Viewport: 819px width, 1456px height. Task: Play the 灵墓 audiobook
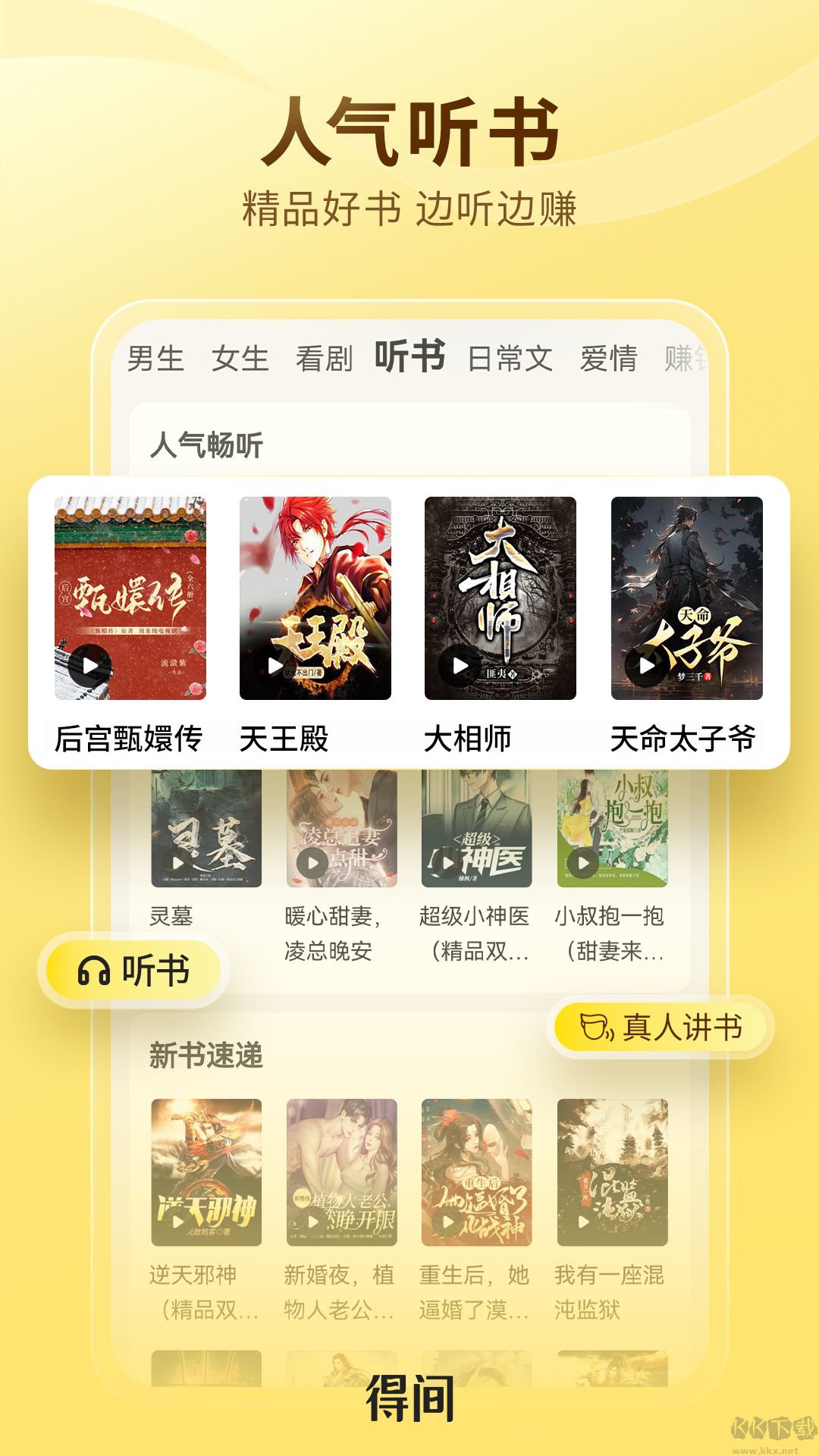tap(178, 864)
